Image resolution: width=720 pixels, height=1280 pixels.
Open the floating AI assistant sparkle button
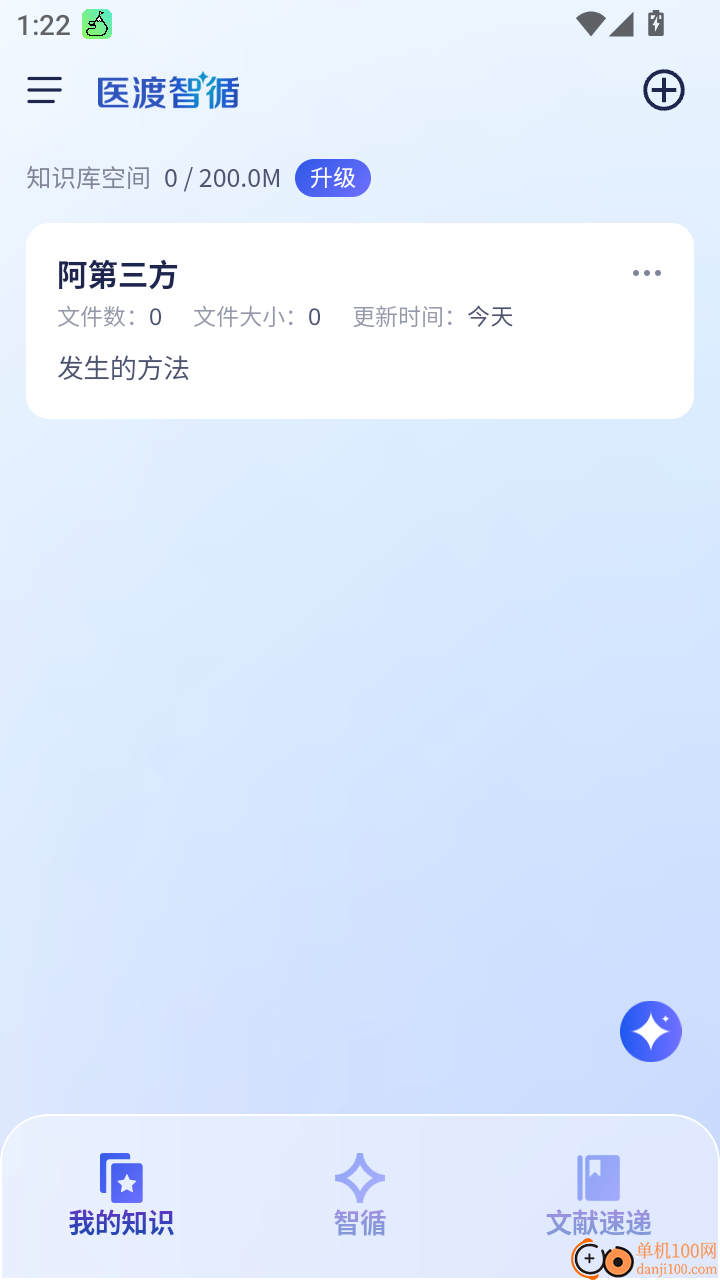(651, 1031)
